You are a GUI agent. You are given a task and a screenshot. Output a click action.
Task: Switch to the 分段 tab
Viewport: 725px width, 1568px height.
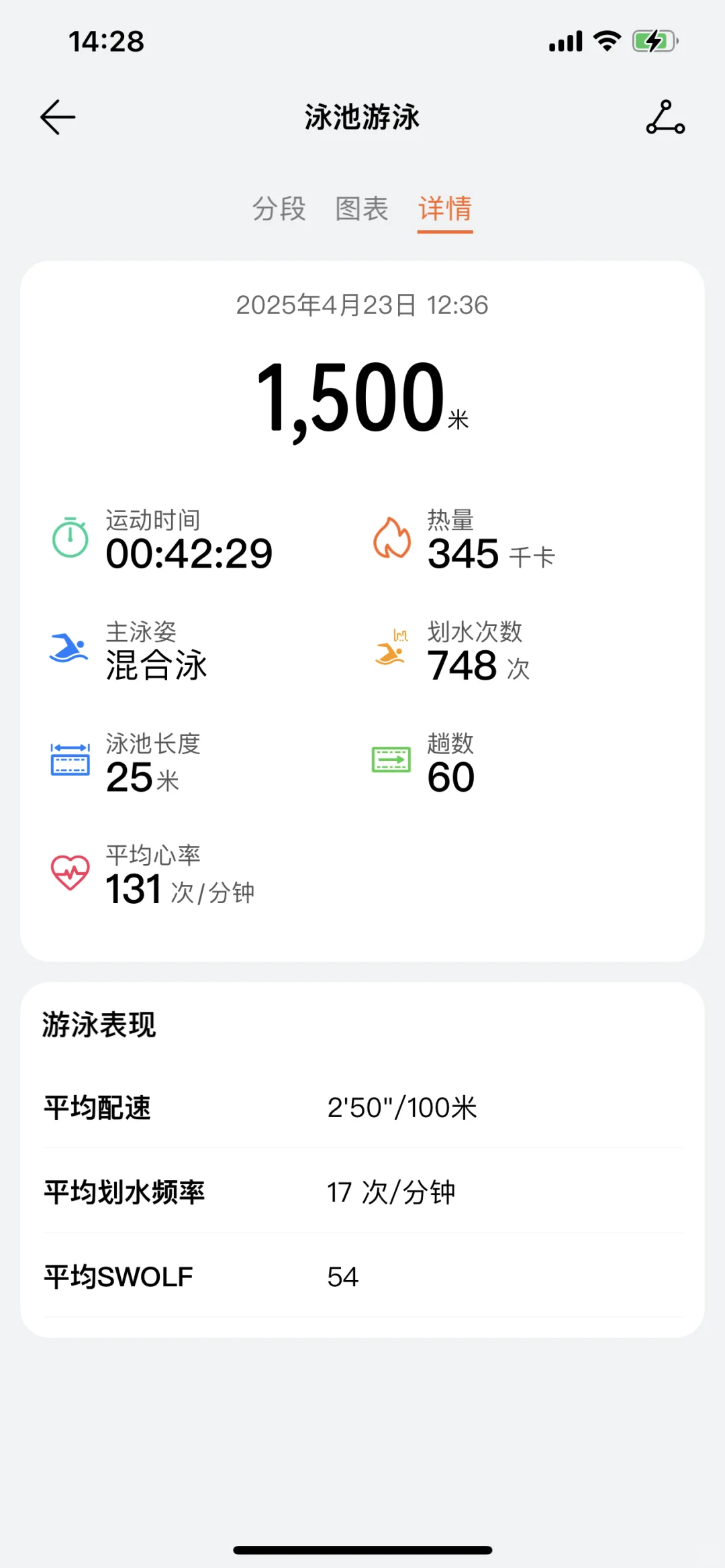(279, 209)
